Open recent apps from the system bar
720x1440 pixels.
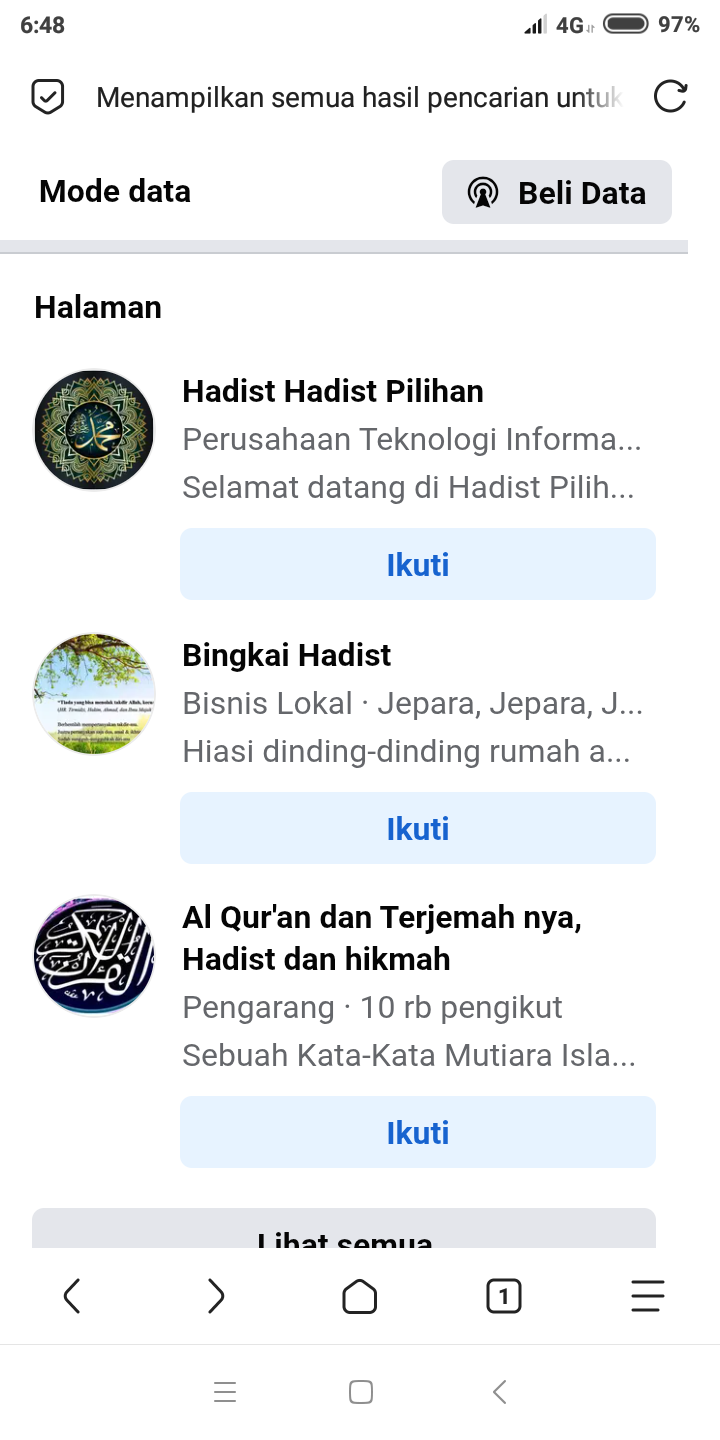(x=225, y=1392)
